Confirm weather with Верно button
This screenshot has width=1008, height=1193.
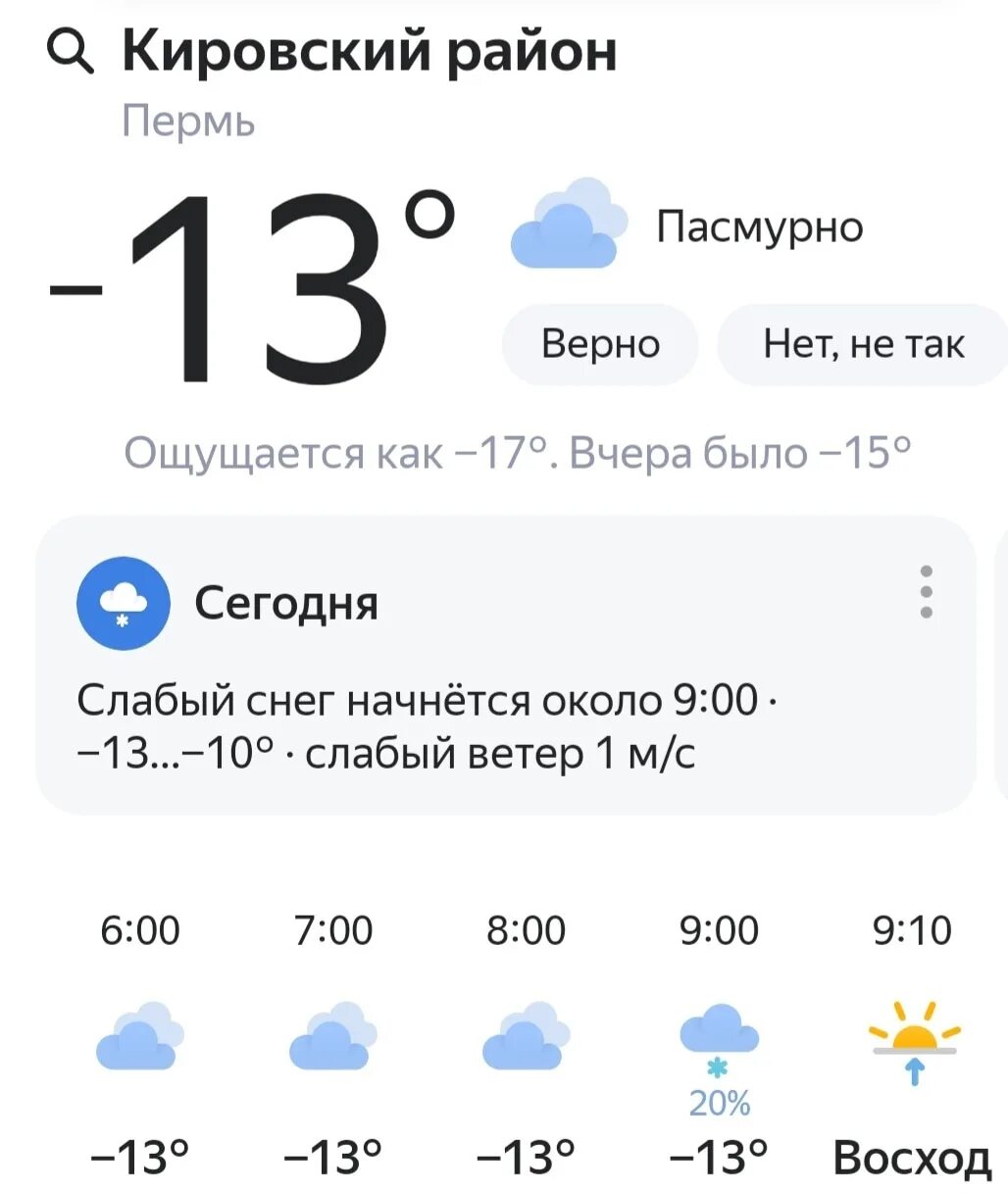[600, 344]
